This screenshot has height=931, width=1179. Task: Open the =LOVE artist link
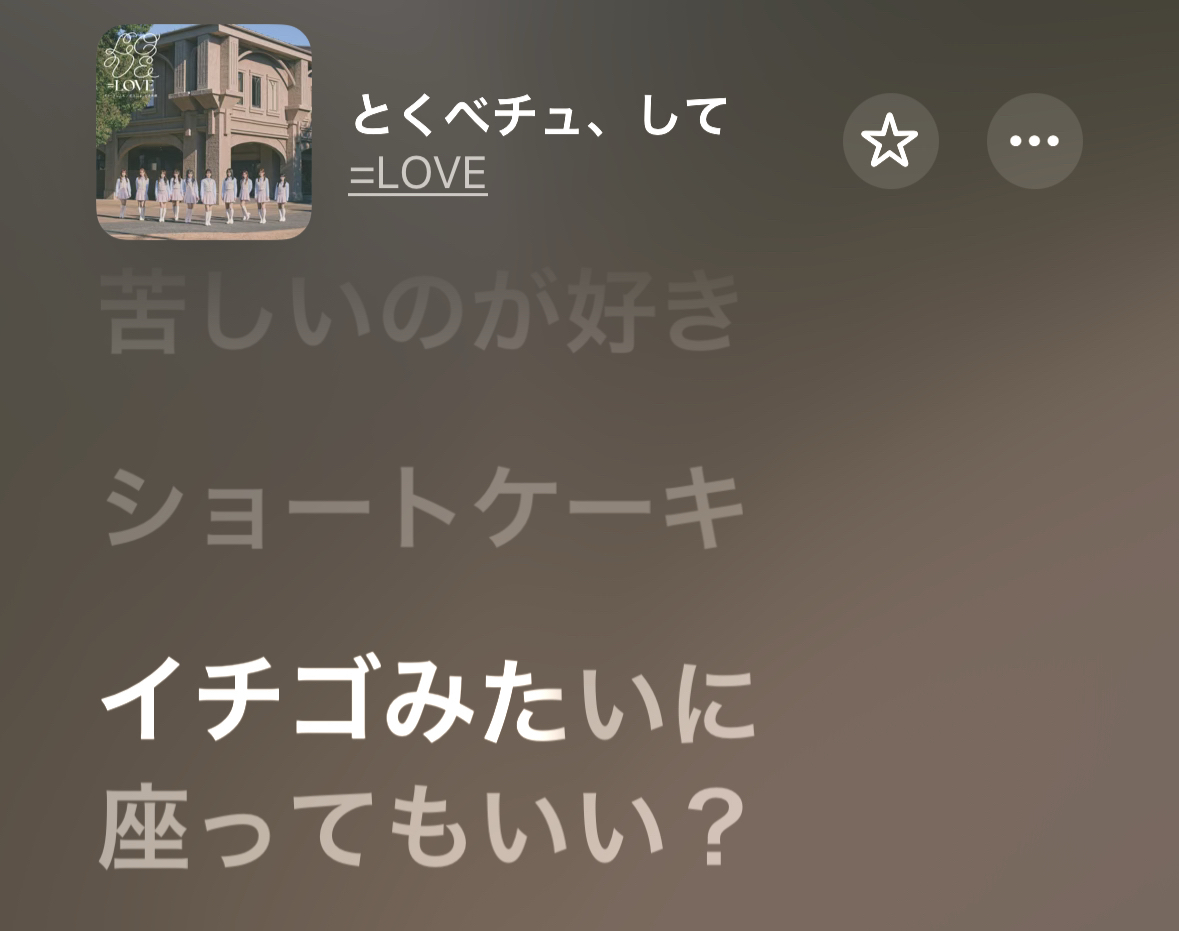[418, 174]
